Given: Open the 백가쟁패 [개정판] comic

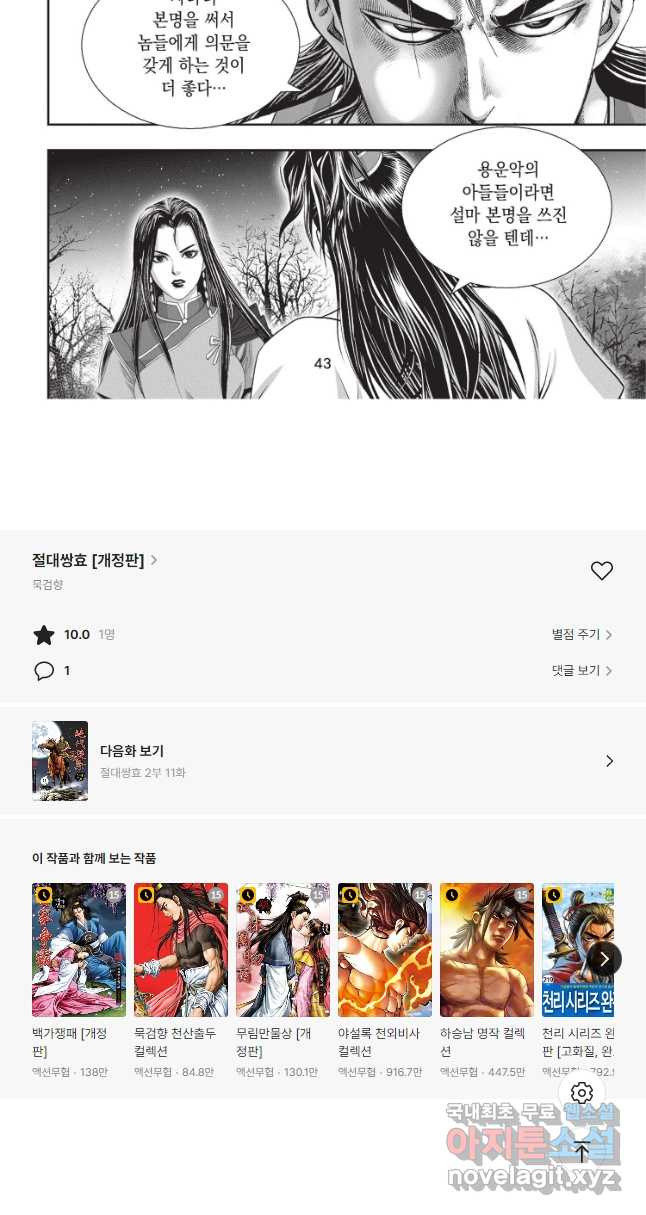Looking at the screenshot, I should tap(79, 950).
